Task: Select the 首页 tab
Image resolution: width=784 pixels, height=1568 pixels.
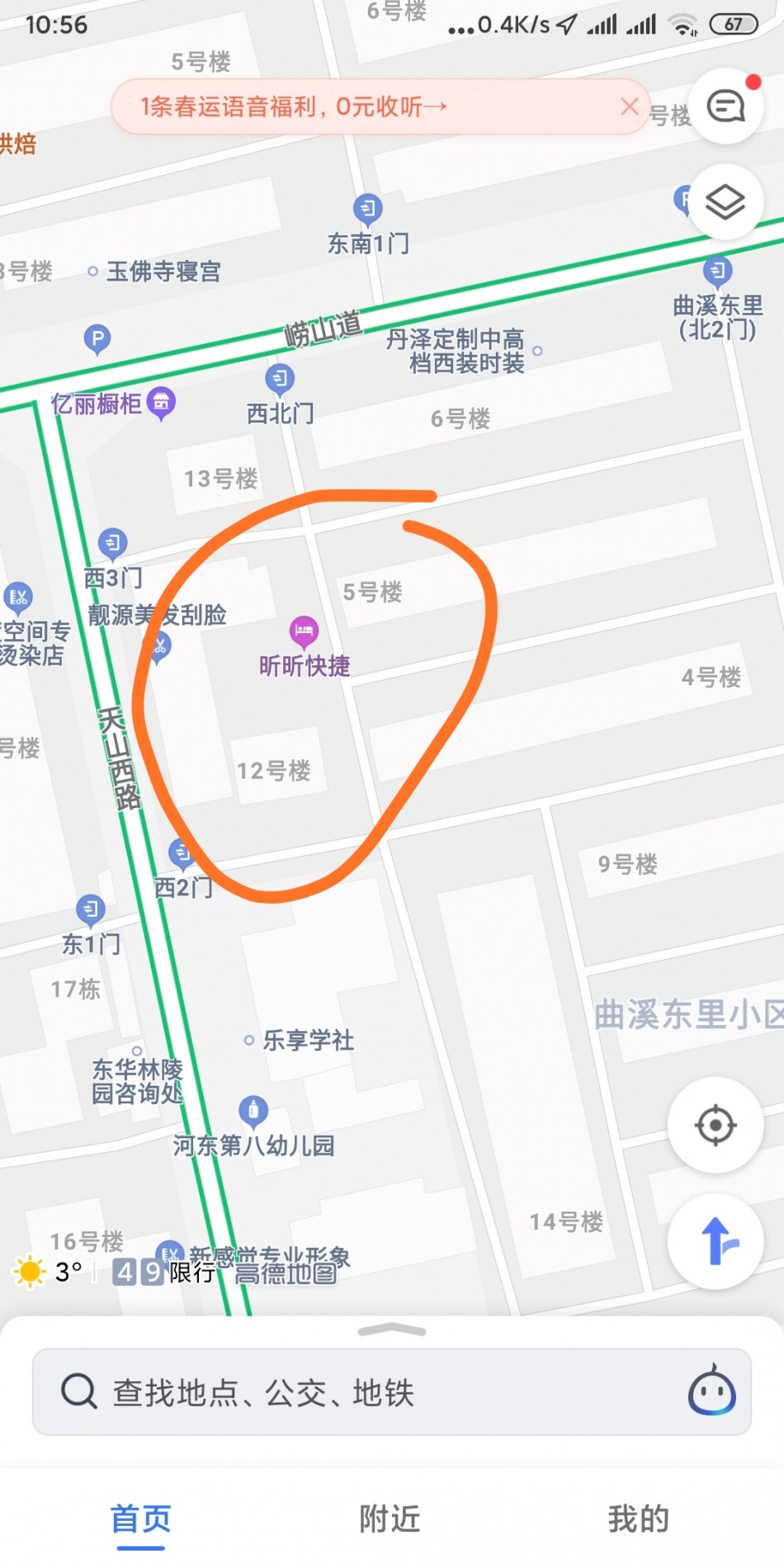Action: 141,1518
